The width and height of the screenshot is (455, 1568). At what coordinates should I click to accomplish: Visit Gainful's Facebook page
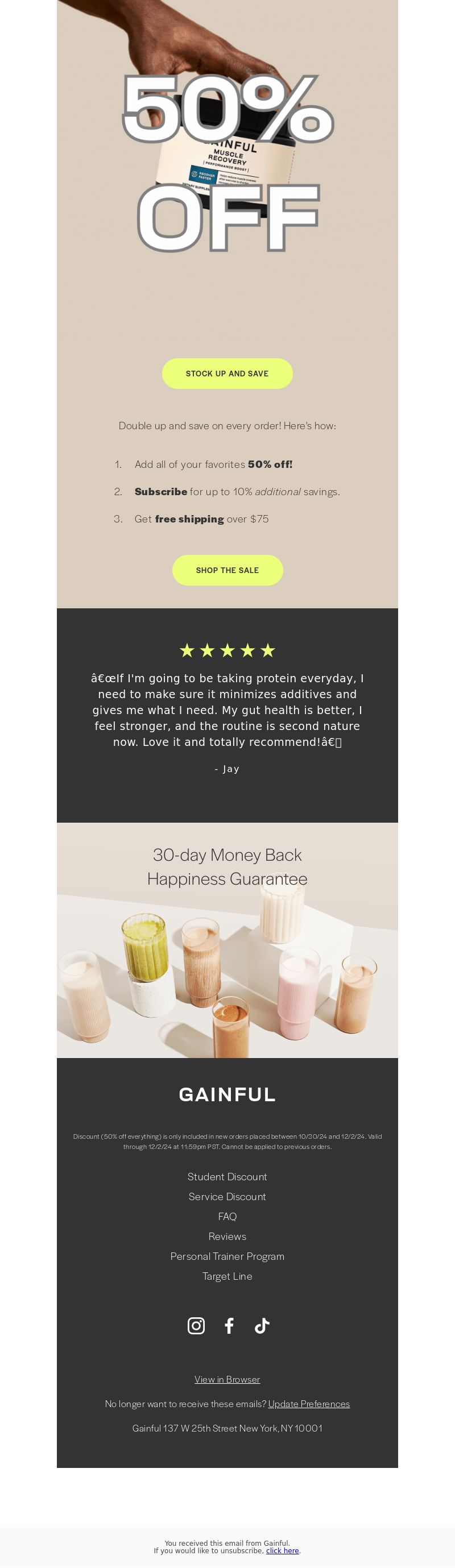tap(229, 1326)
